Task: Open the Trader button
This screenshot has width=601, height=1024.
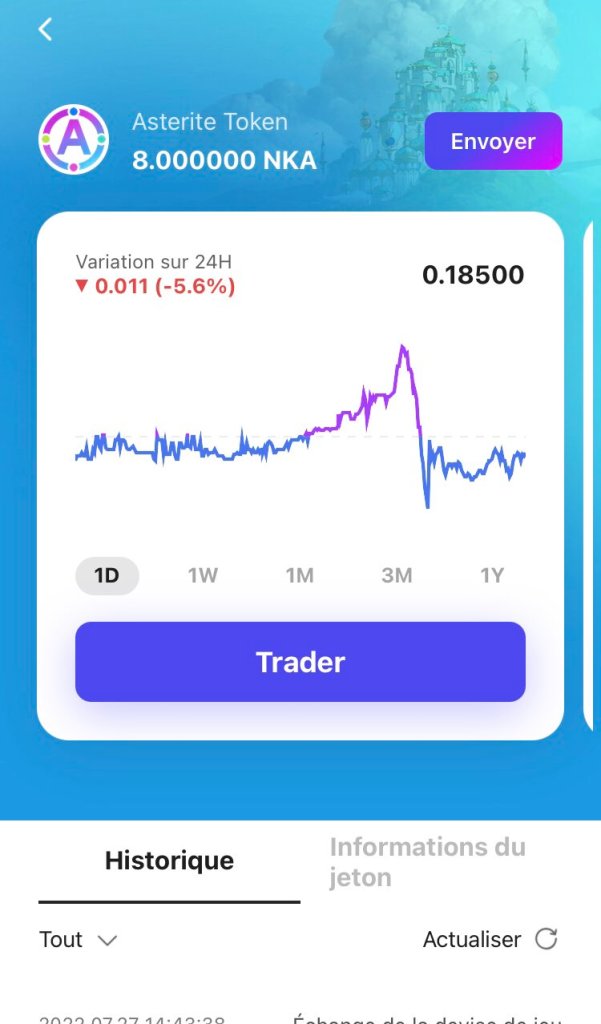Action: pyautogui.click(x=300, y=662)
